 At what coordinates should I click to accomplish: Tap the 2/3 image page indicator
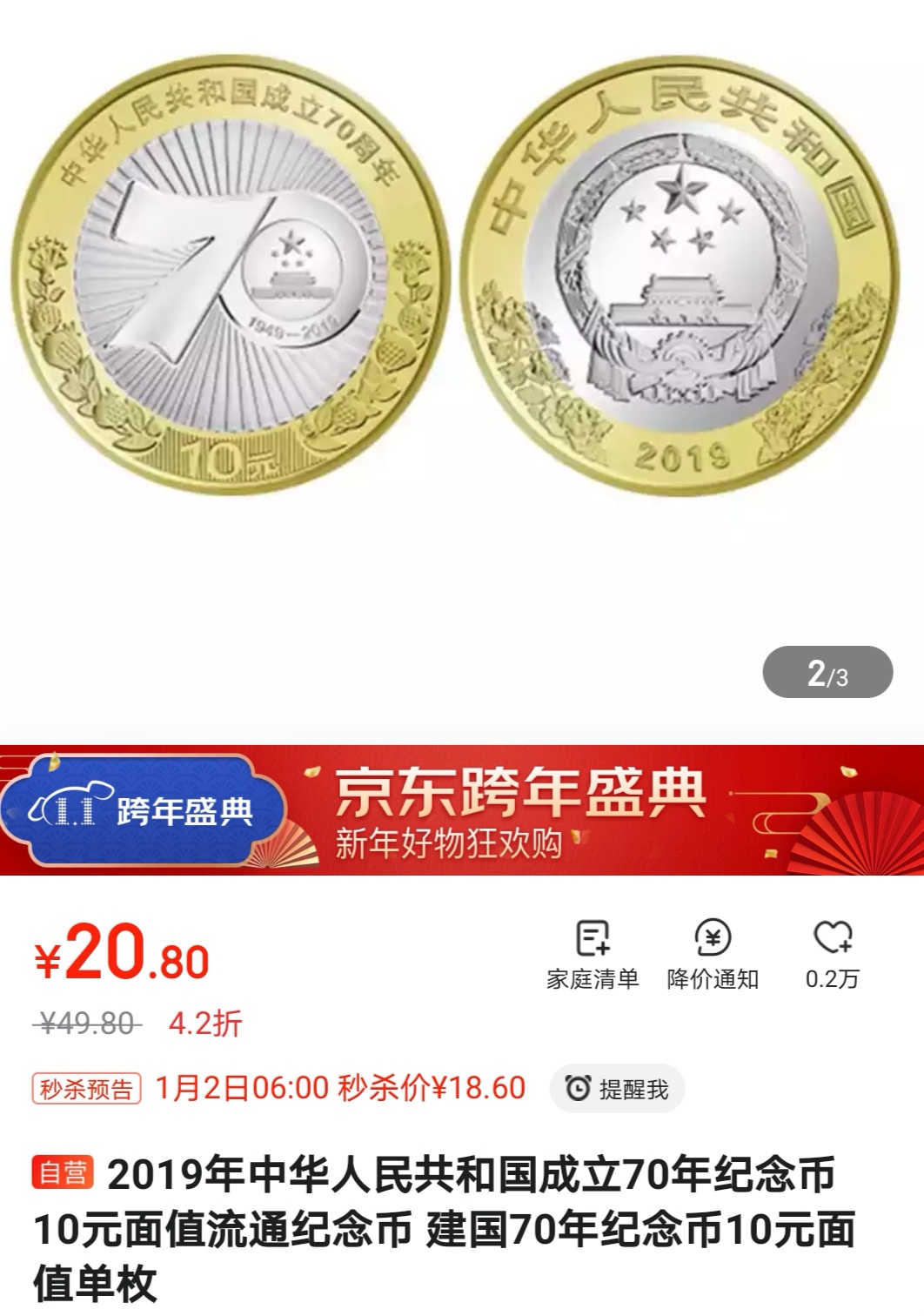tap(826, 669)
